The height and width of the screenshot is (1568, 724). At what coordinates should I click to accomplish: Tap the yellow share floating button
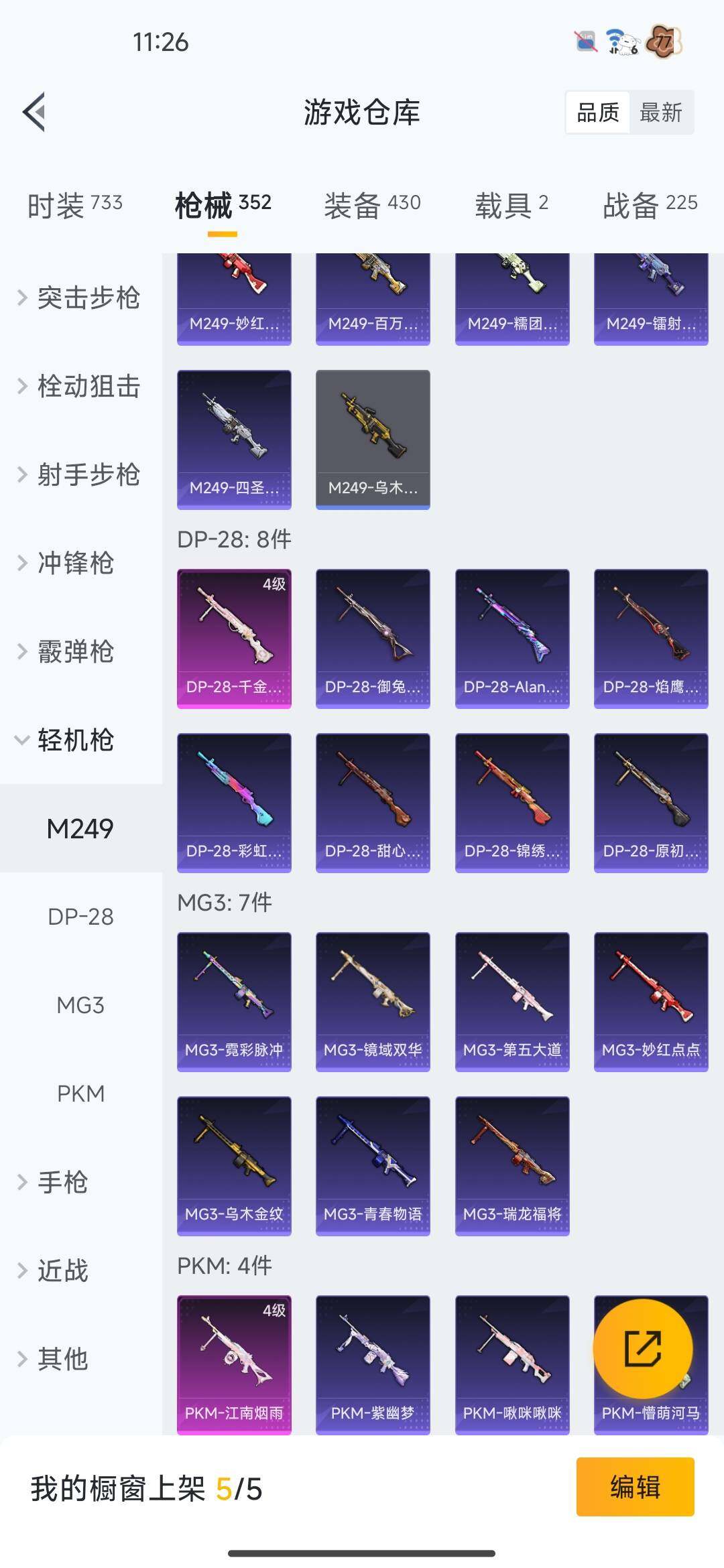(642, 1348)
